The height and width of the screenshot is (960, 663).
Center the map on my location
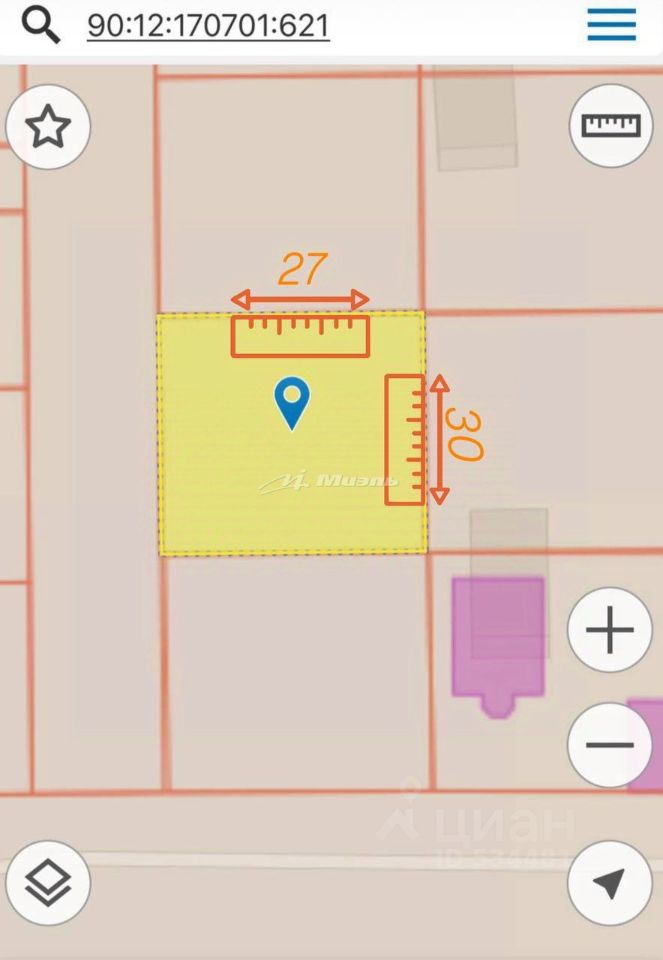coord(610,882)
